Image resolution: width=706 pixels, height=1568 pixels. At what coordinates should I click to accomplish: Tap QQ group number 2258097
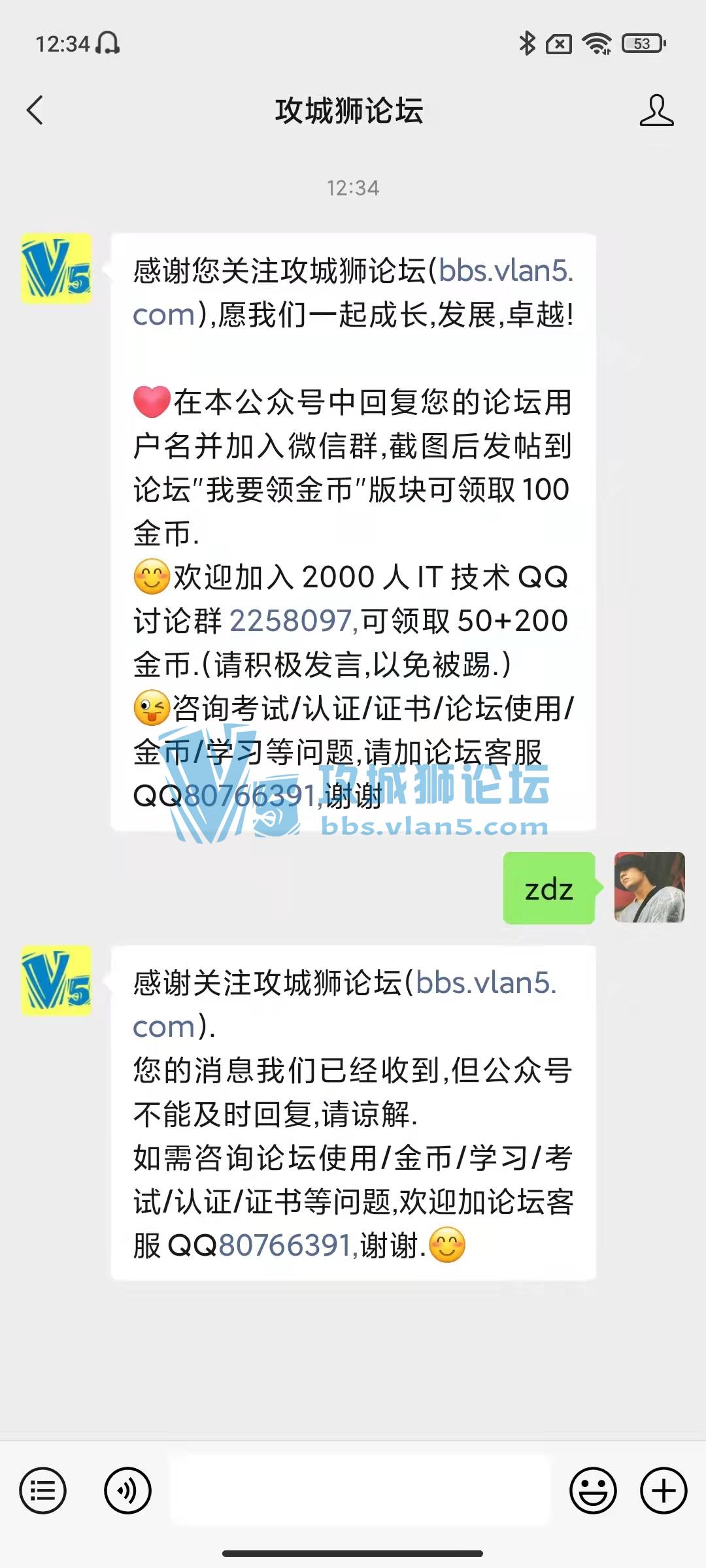click(x=291, y=621)
